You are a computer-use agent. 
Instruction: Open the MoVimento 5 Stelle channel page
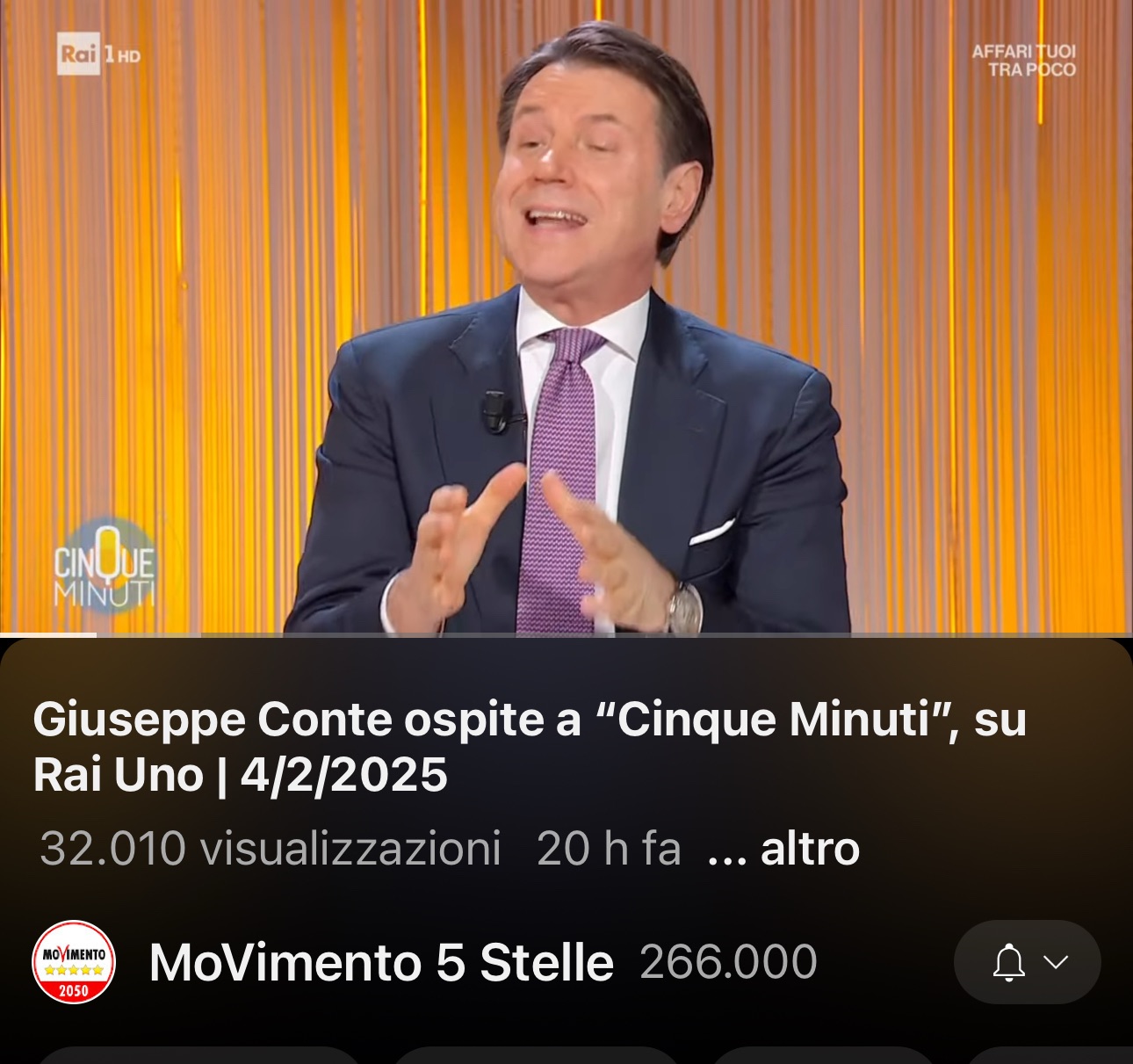[381, 963]
